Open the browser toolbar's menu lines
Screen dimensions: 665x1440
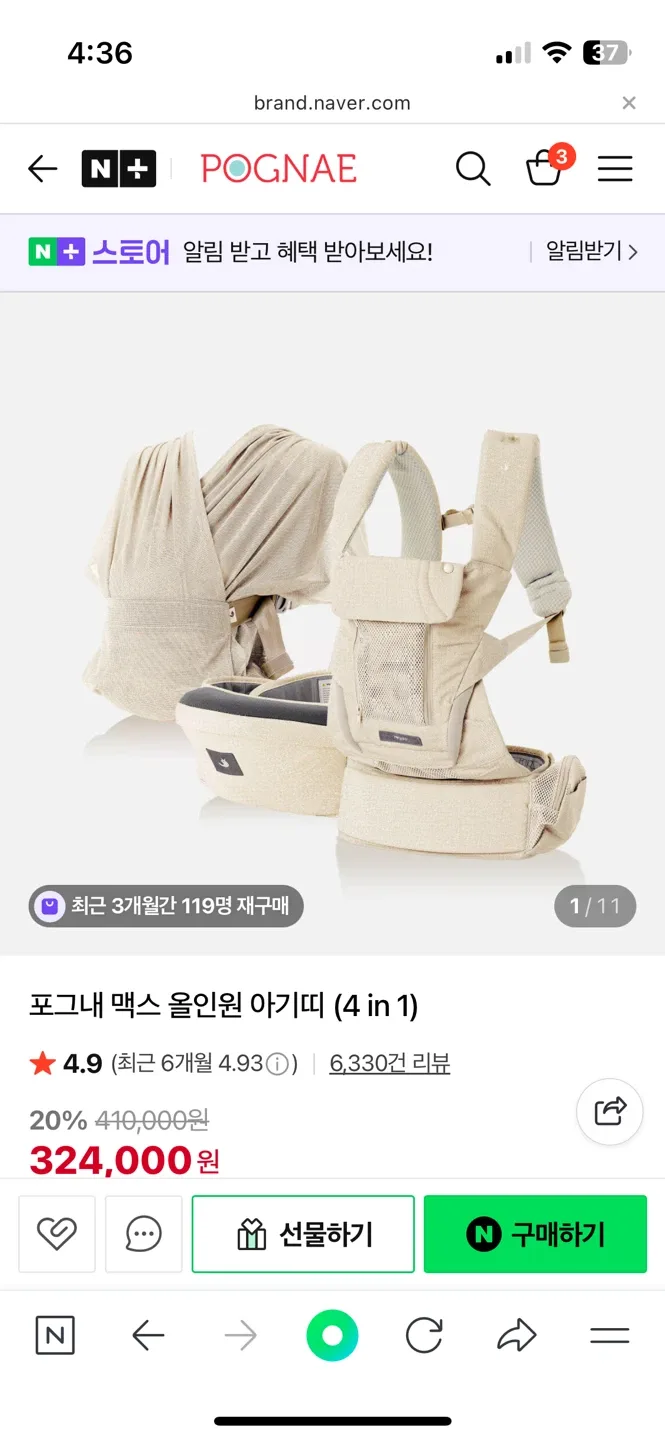[x=609, y=1335]
